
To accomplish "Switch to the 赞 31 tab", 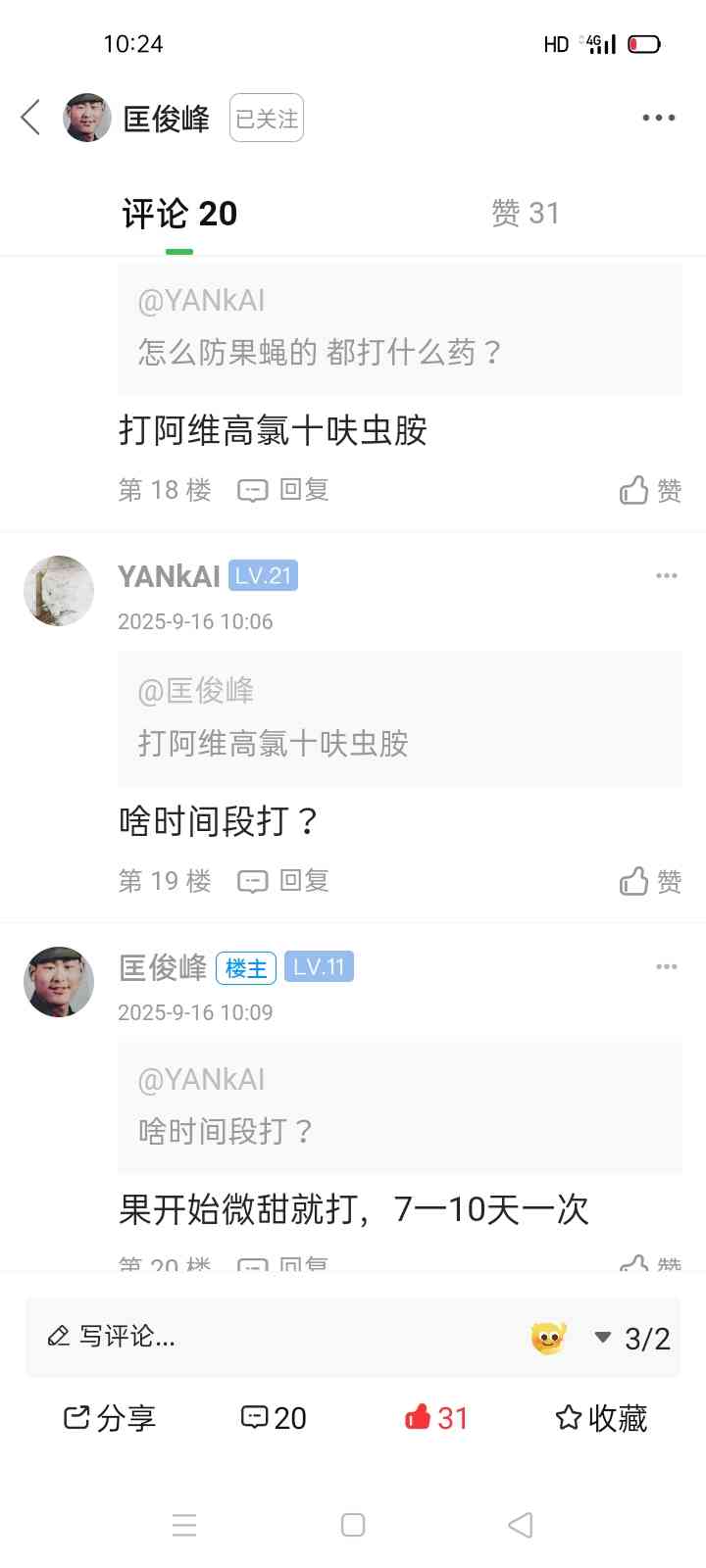I will point(526,213).
